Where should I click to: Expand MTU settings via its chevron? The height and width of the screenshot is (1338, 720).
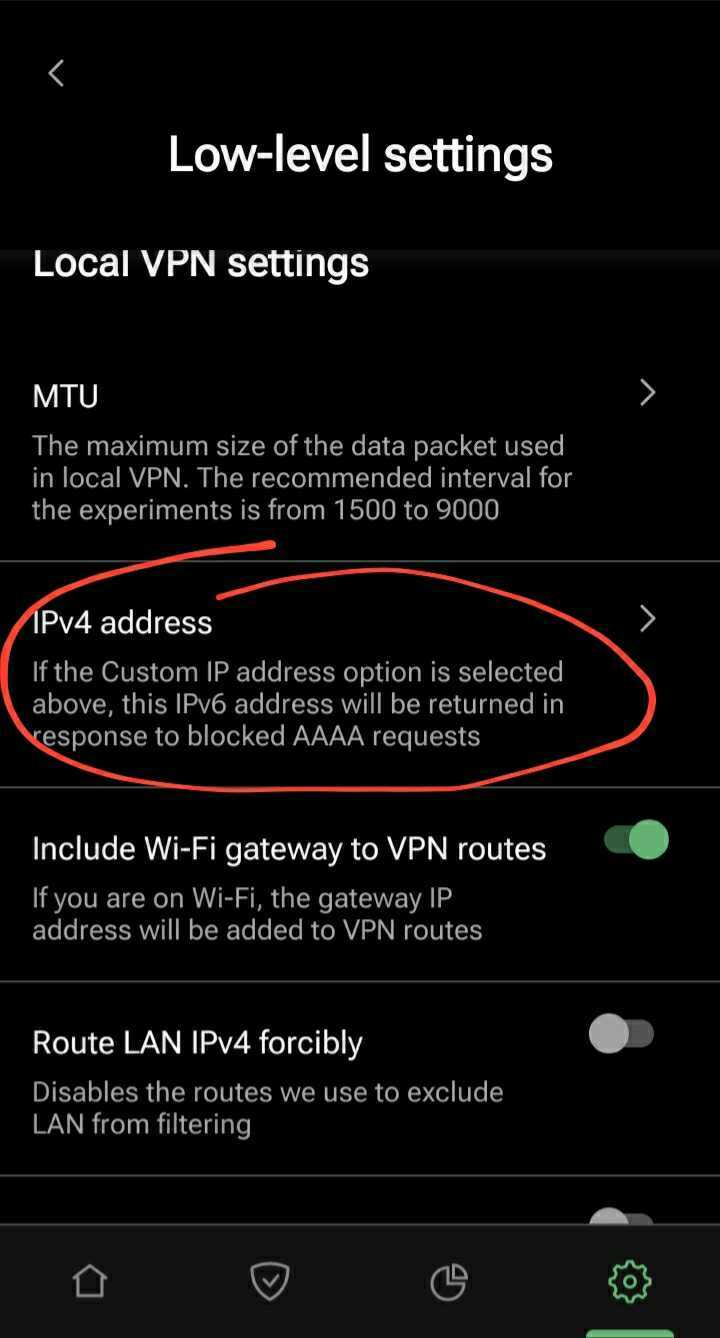[647, 393]
